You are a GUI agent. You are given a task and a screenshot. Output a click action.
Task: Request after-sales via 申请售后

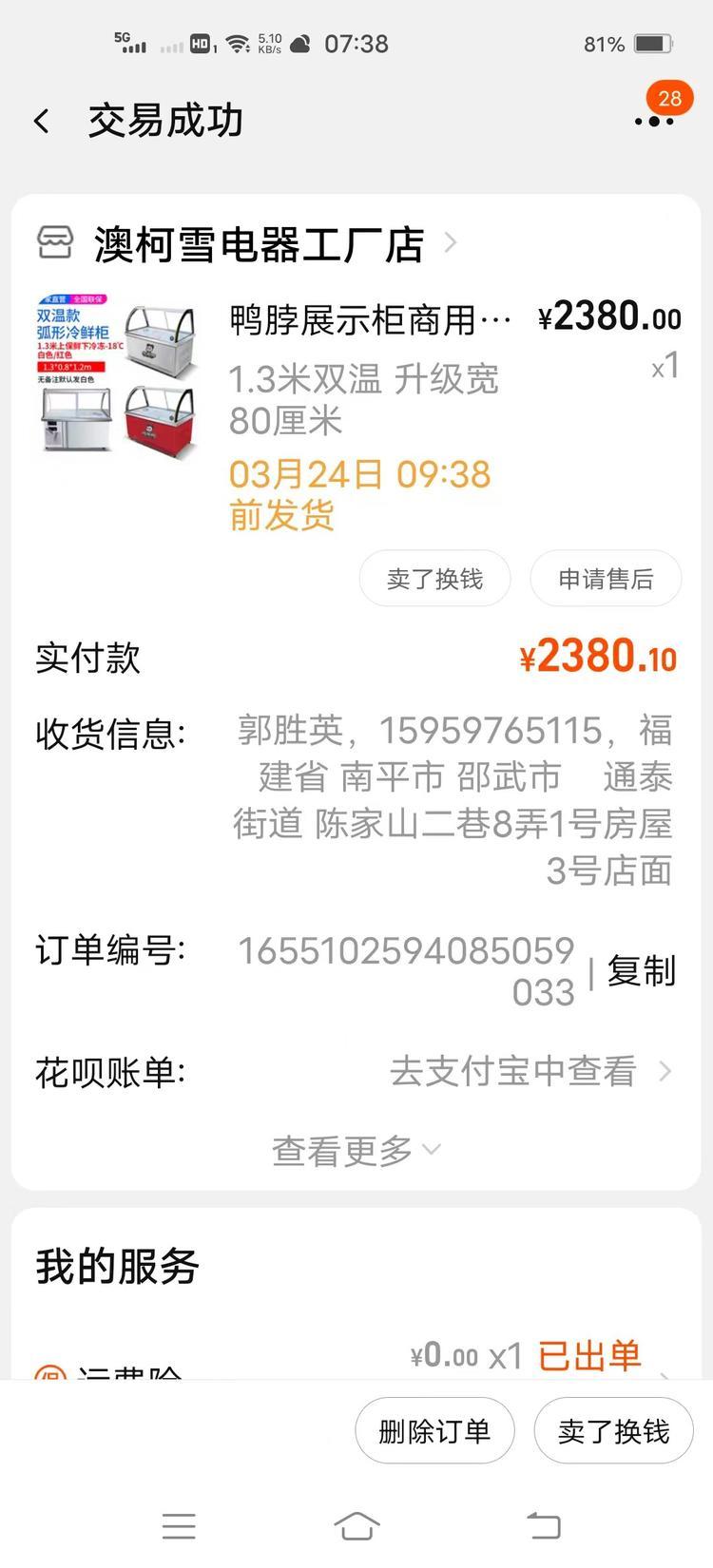click(606, 579)
